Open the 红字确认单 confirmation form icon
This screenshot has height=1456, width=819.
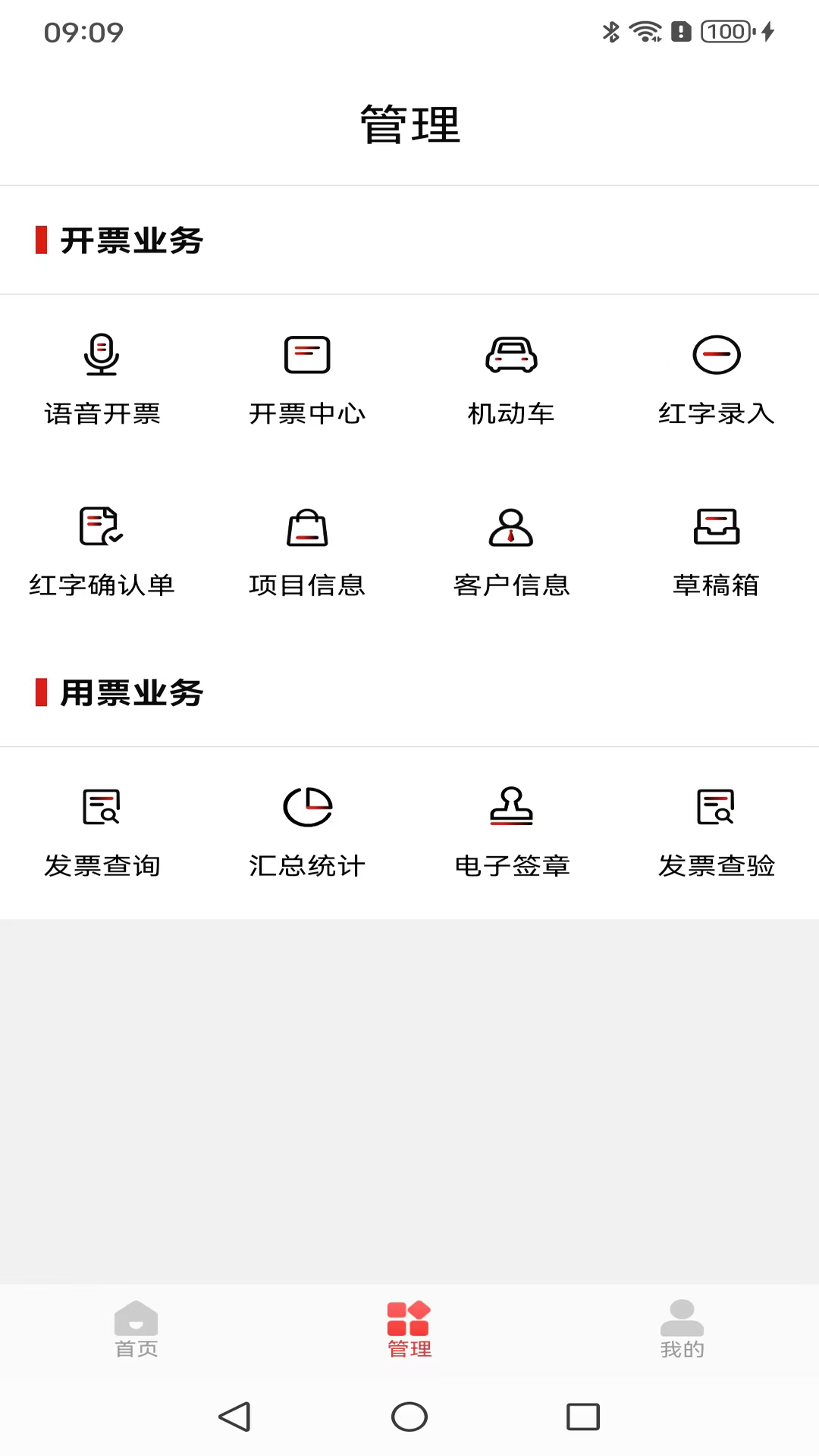point(102,550)
